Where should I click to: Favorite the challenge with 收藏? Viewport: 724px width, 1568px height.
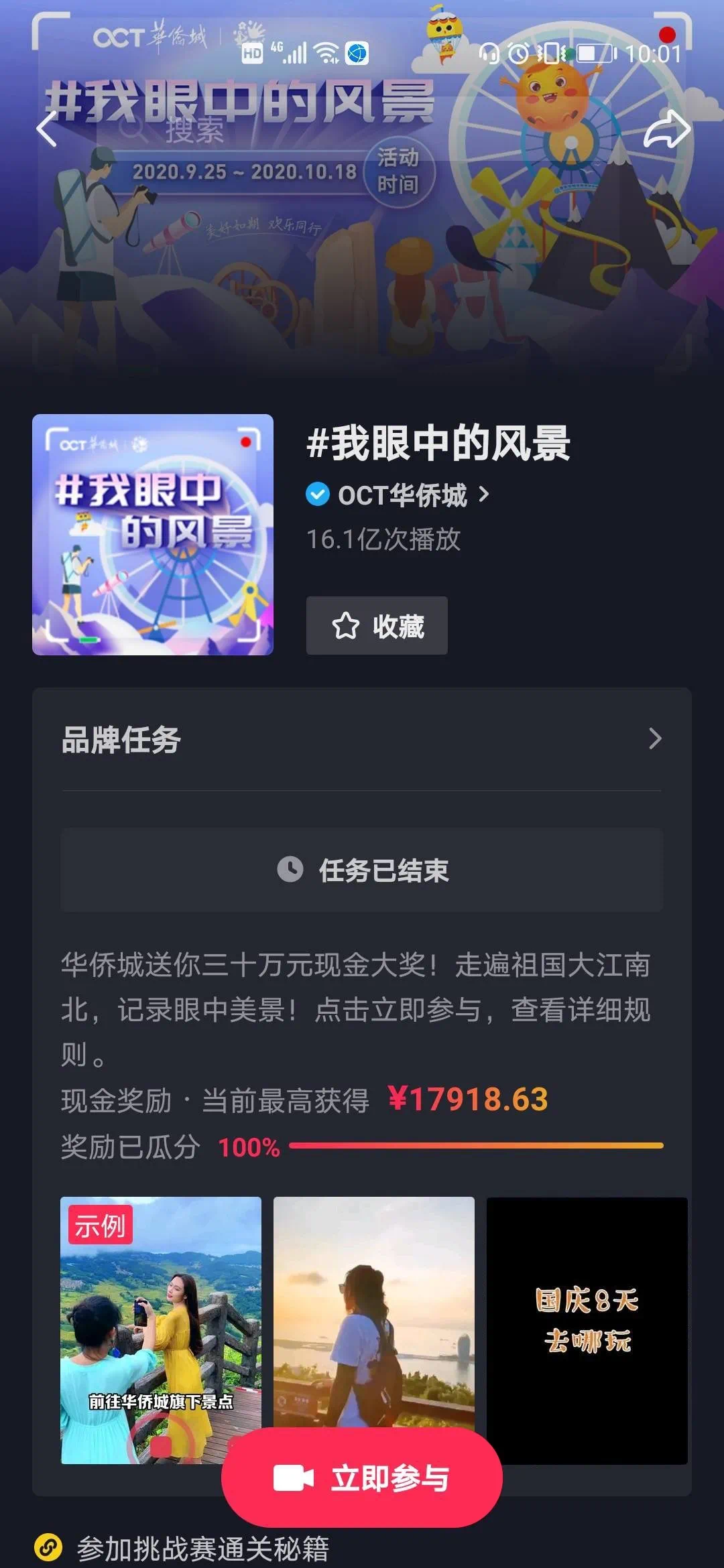[377, 625]
